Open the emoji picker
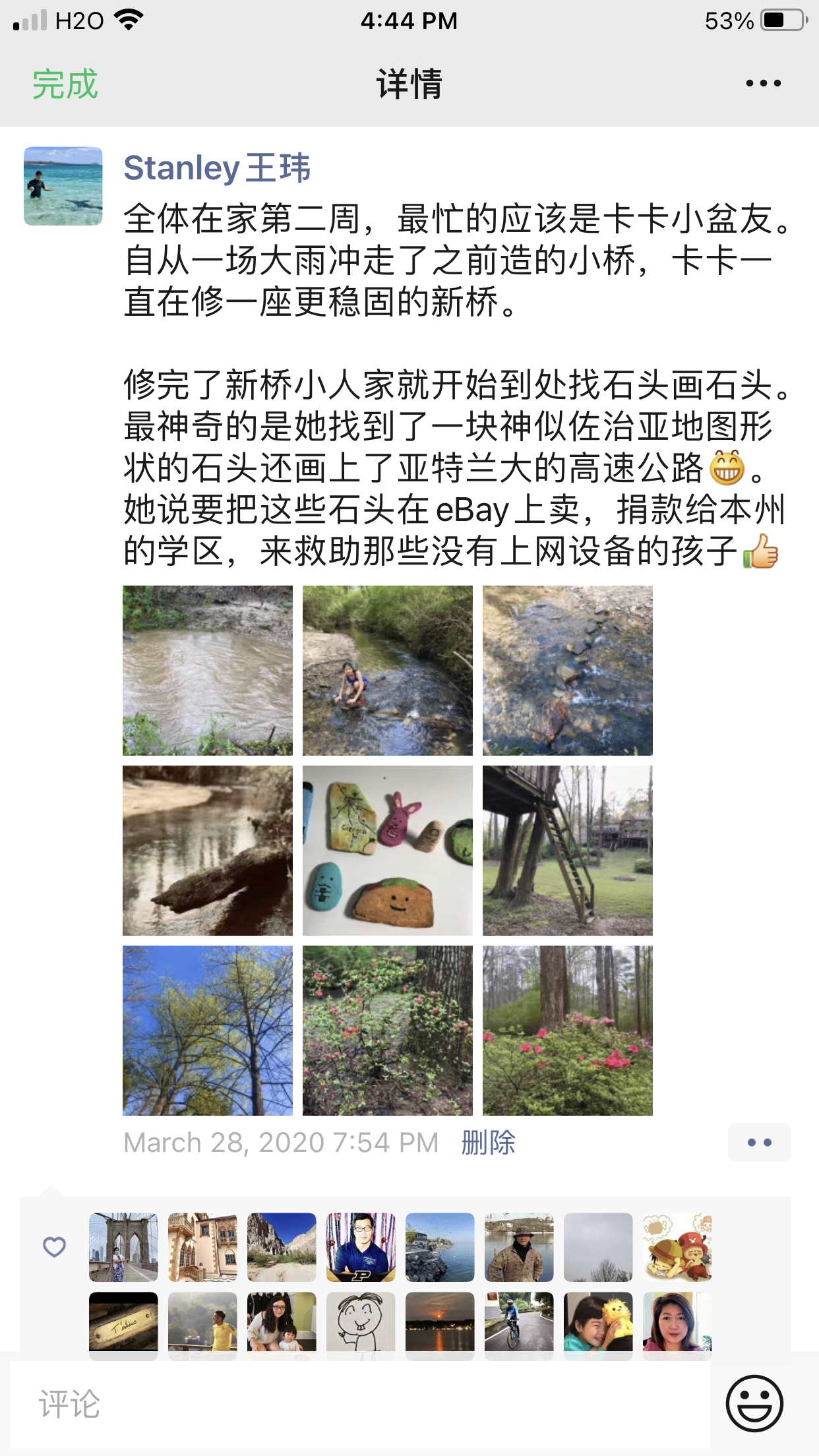This screenshot has height=1456, width=819. [x=754, y=1404]
